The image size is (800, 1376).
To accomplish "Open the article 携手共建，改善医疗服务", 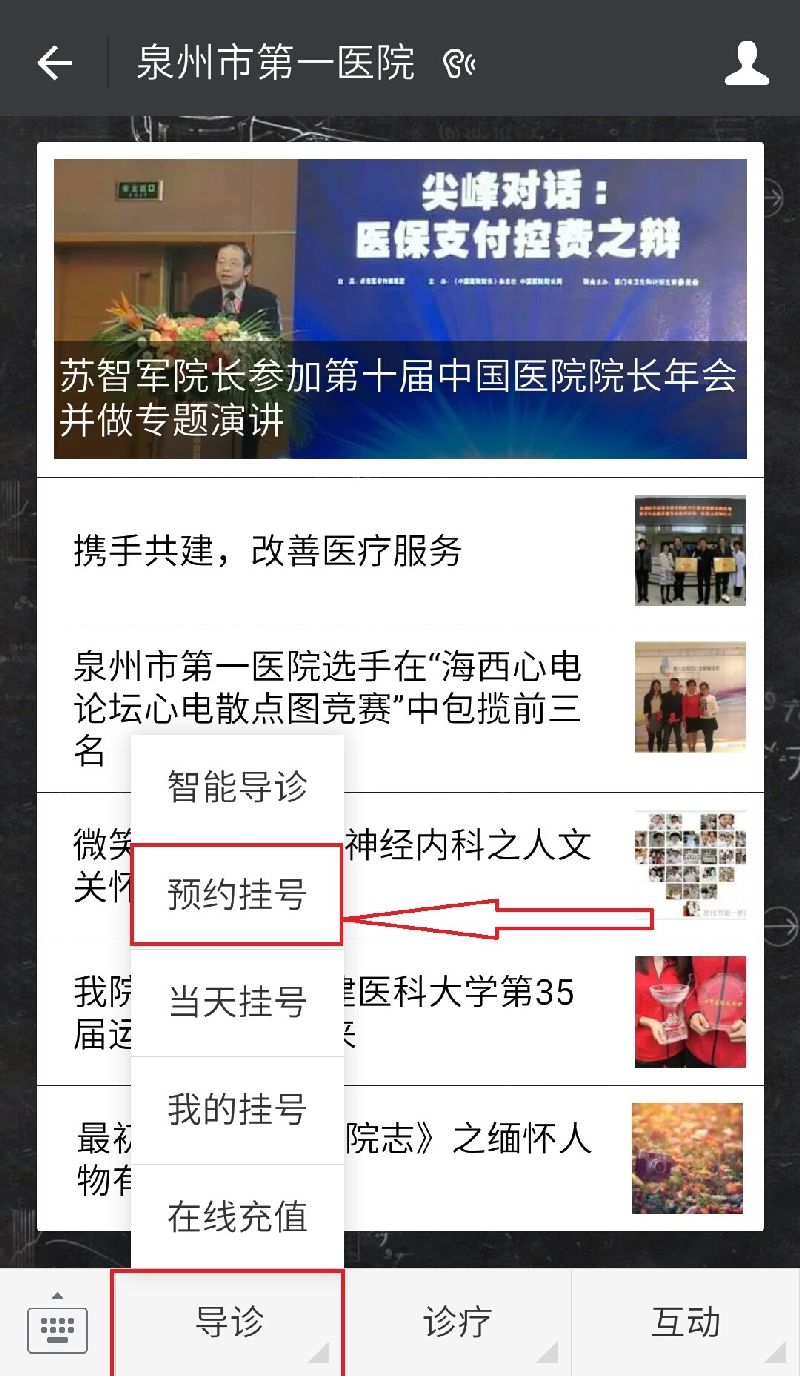I will (x=400, y=551).
